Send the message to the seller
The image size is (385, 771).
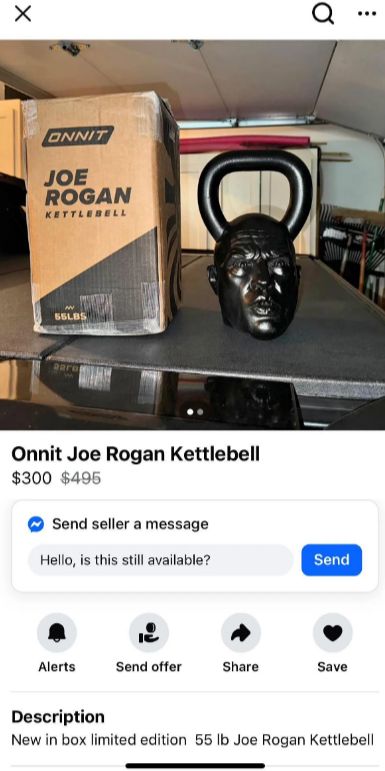pos(331,560)
